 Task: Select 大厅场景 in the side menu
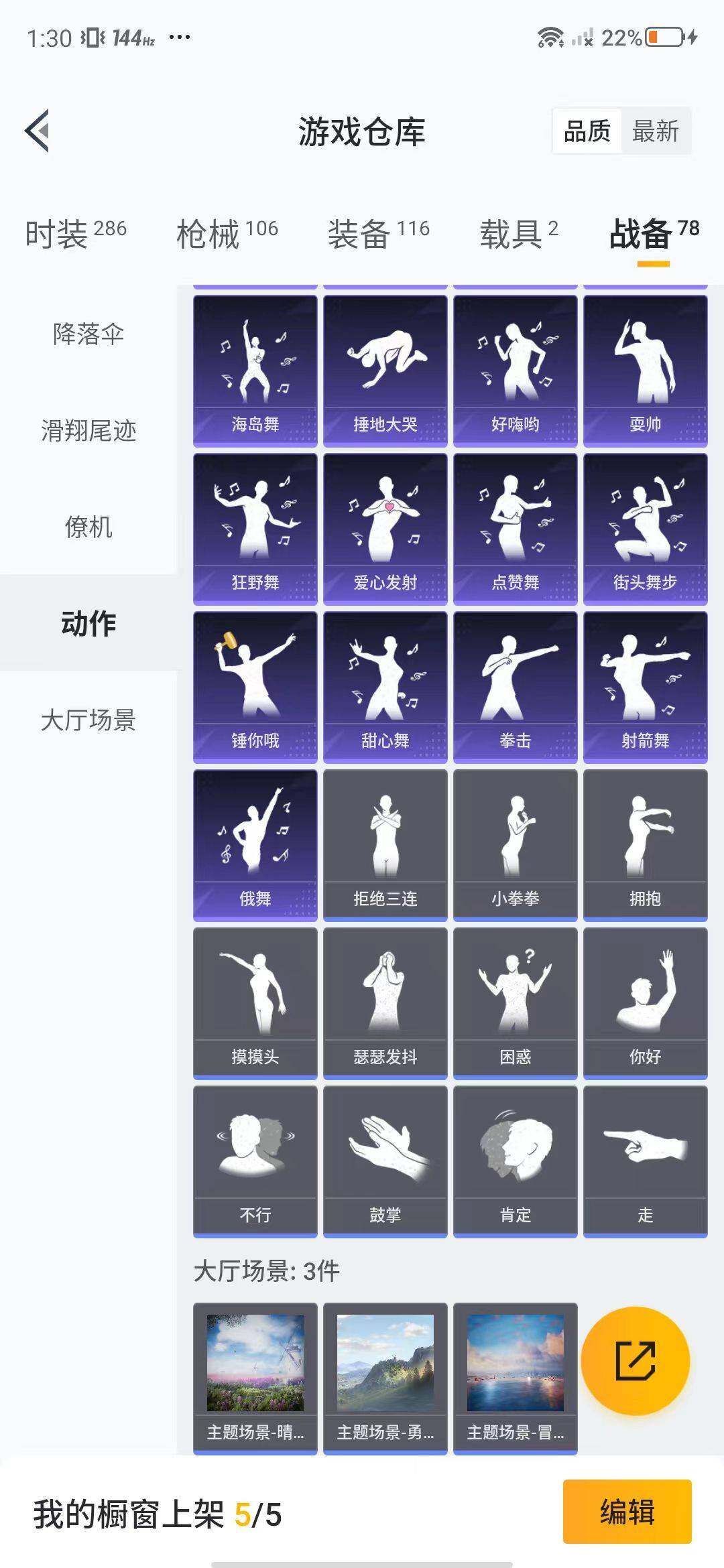tap(88, 720)
